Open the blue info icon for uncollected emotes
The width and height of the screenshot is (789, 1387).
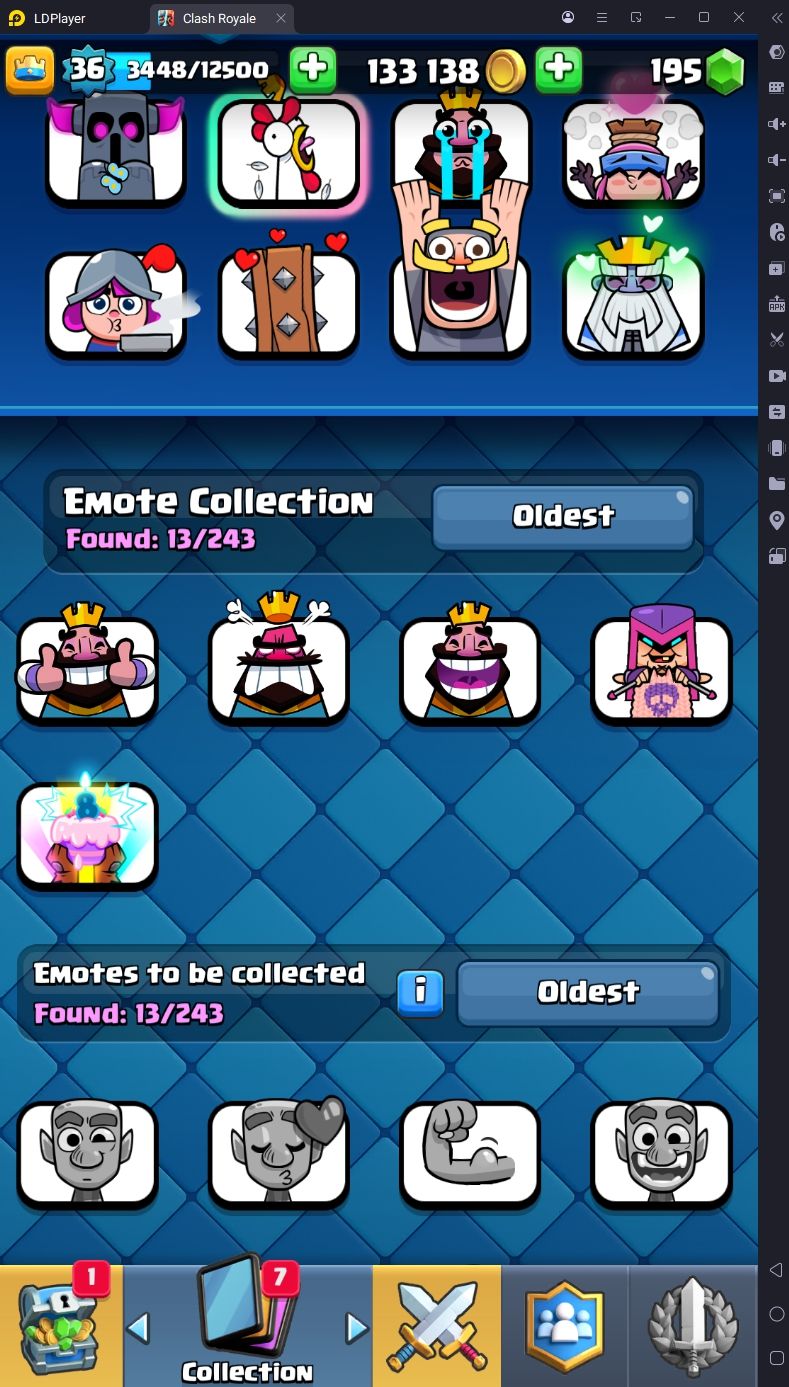pos(420,993)
